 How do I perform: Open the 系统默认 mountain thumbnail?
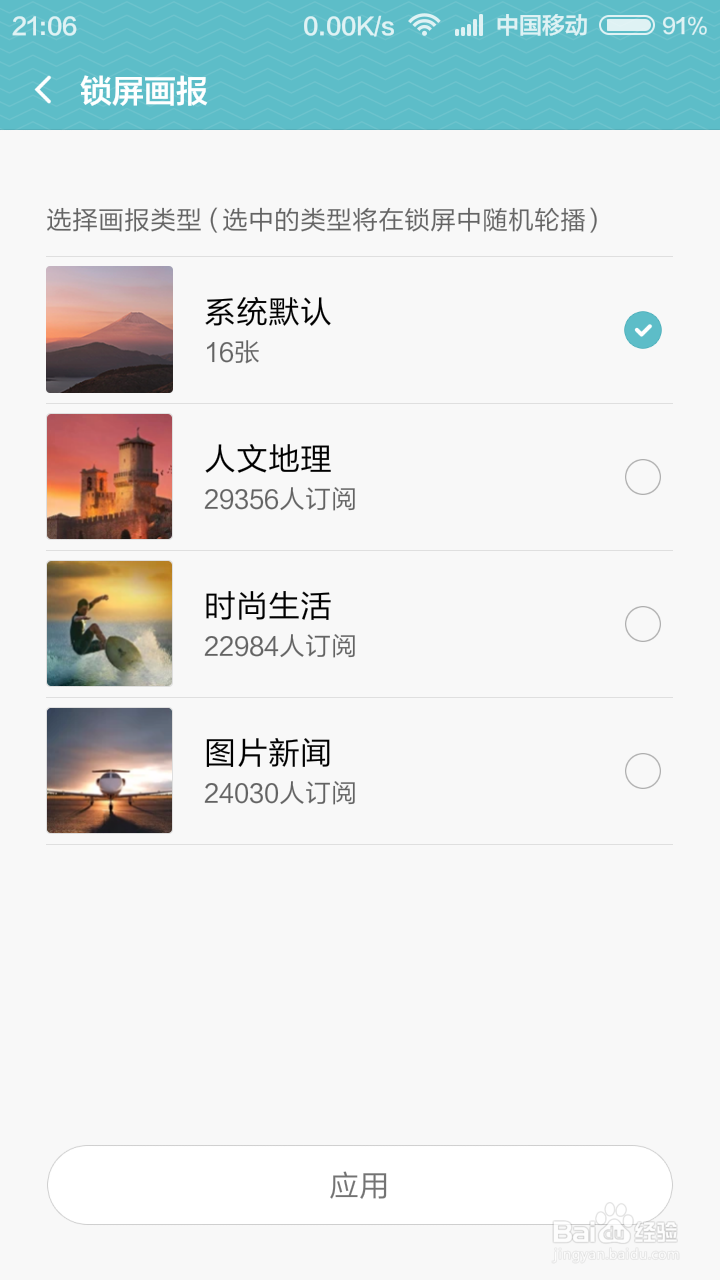(x=110, y=330)
